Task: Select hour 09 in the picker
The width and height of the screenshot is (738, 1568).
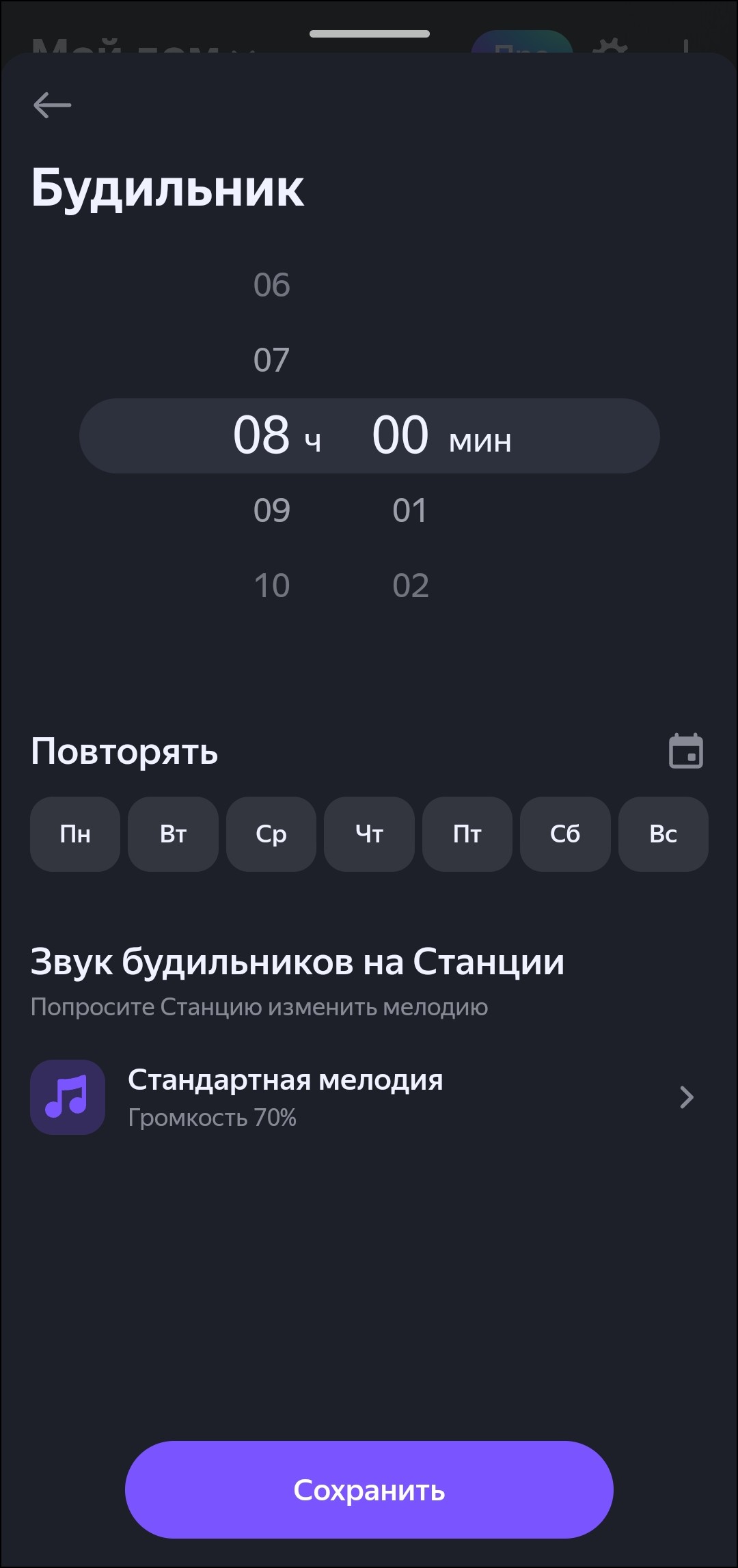Action: pos(272,510)
